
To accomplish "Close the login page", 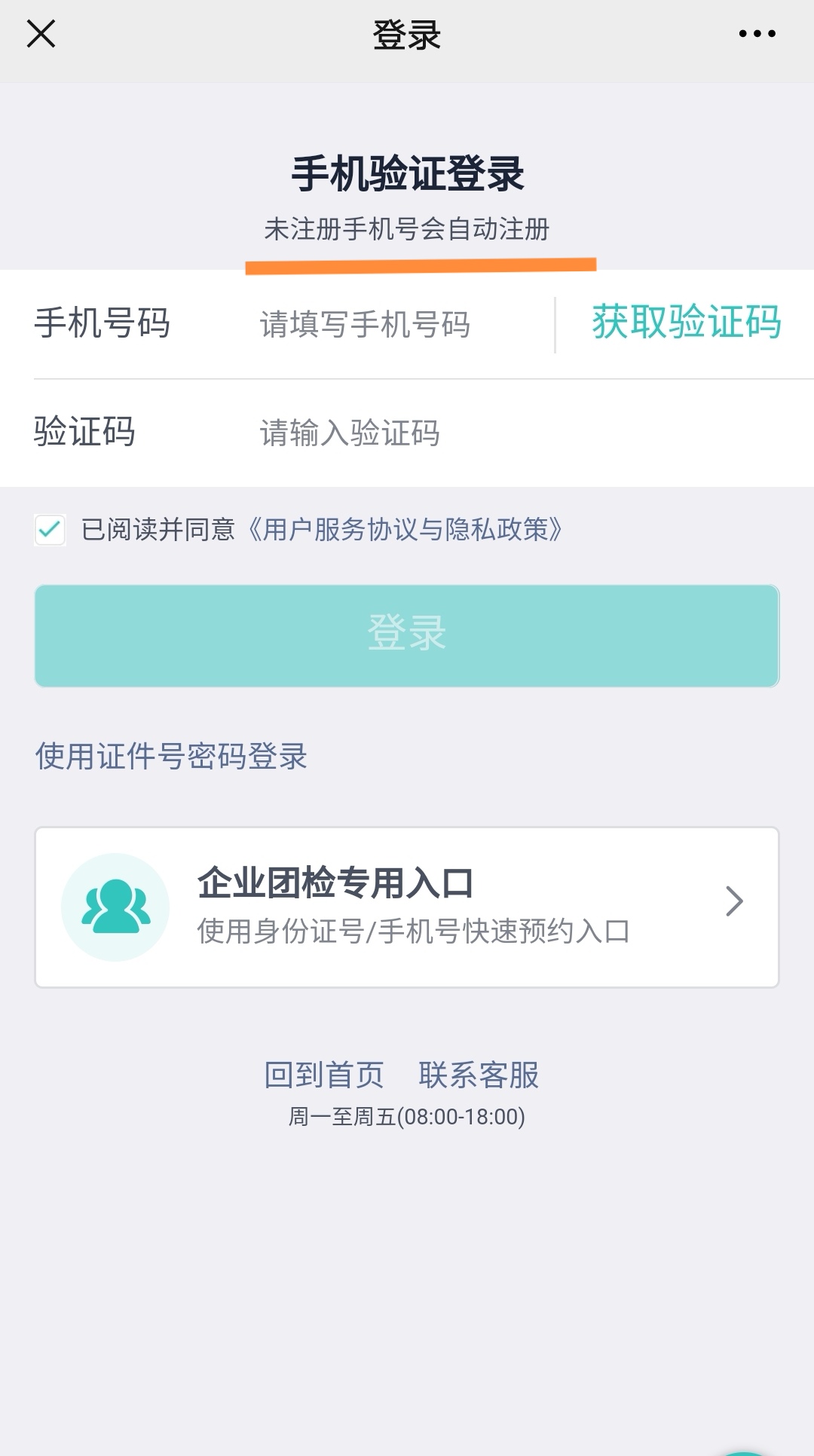I will point(41,34).
